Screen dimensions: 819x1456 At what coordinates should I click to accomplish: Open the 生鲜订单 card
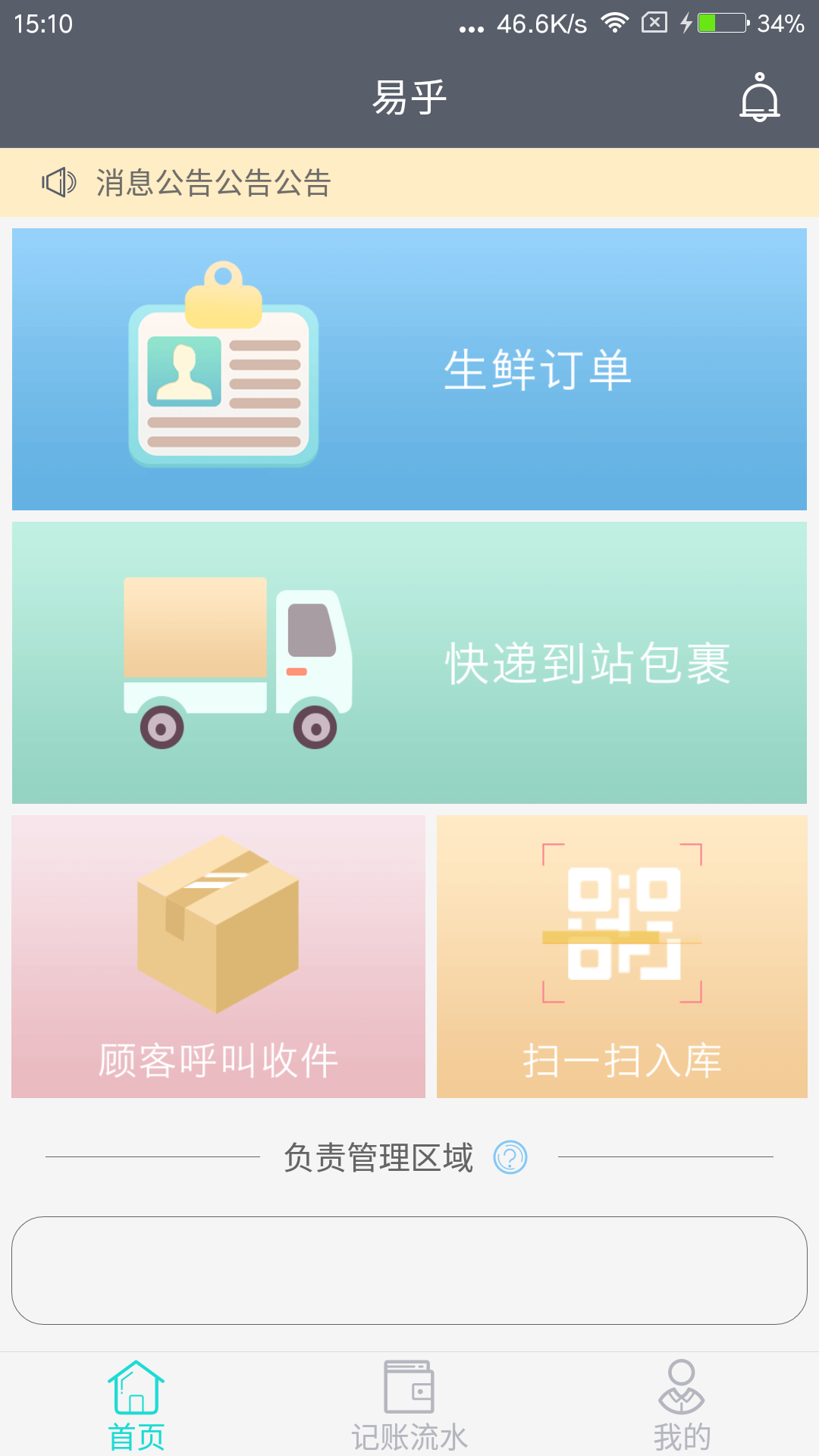[x=409, y=369]
